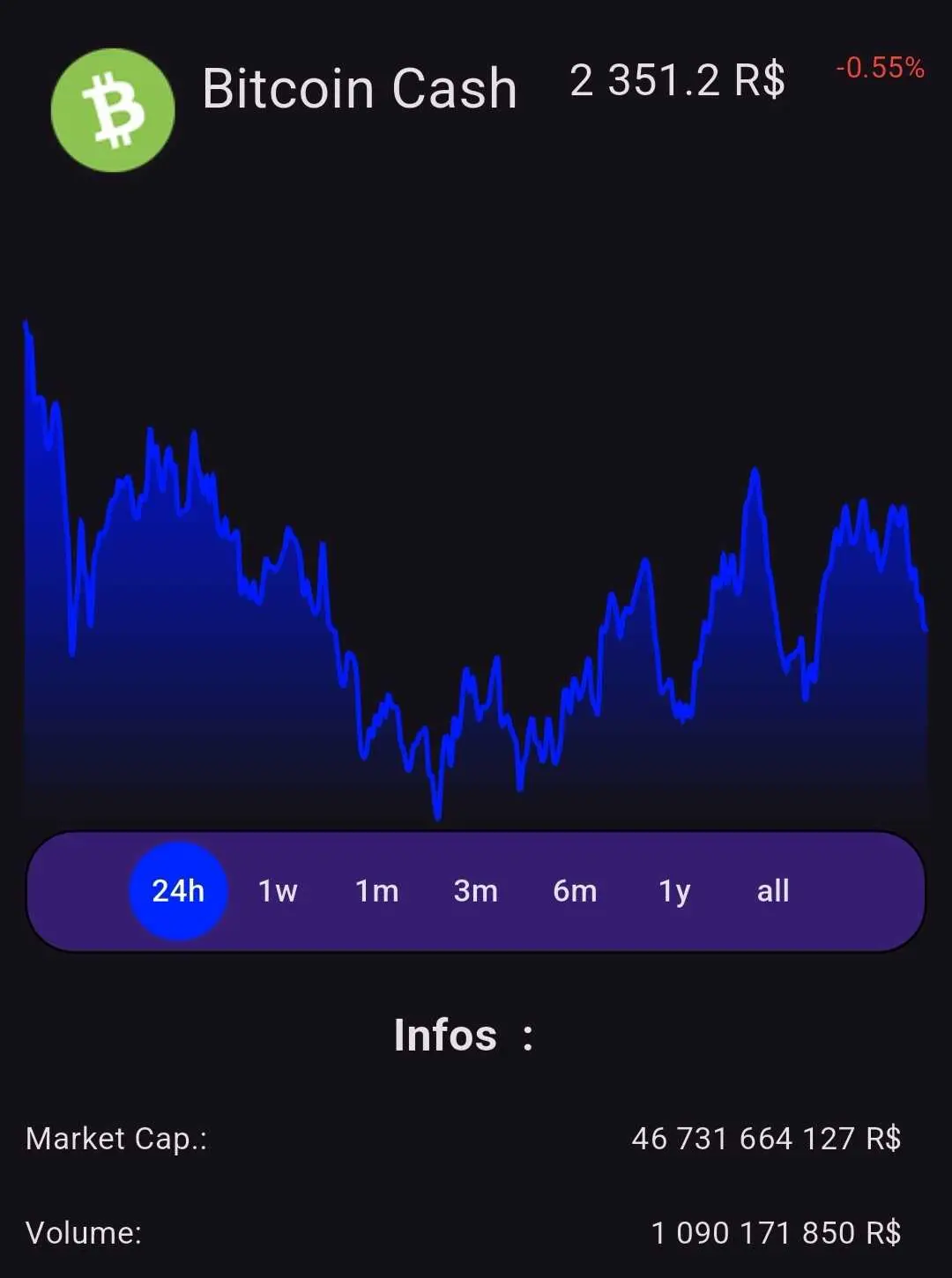Switch chart to 1w range

click(278, 891)
